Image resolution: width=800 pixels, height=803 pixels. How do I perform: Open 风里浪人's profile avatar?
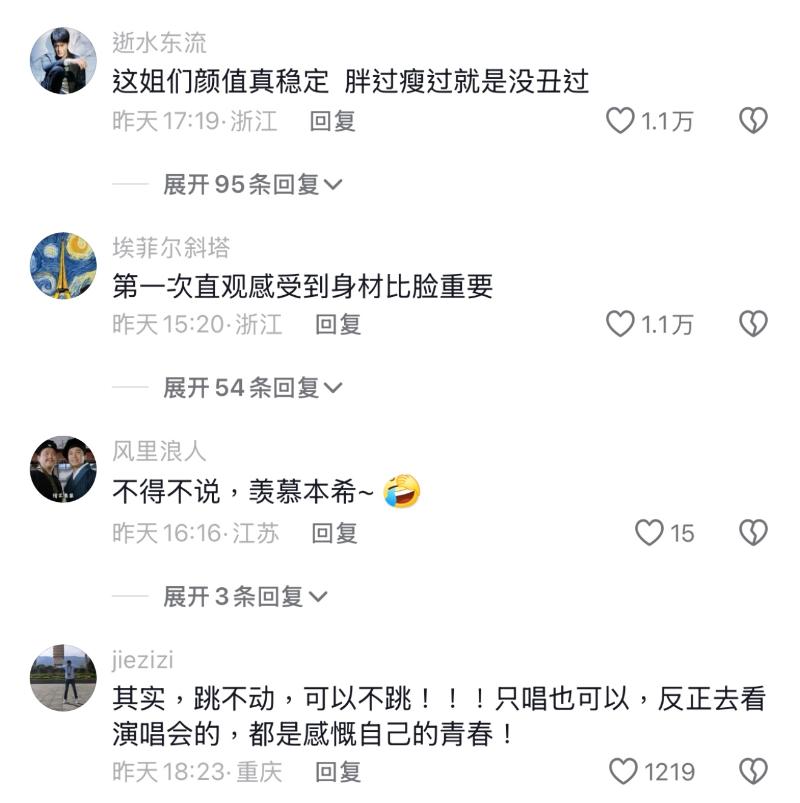(x=63, y=469)
